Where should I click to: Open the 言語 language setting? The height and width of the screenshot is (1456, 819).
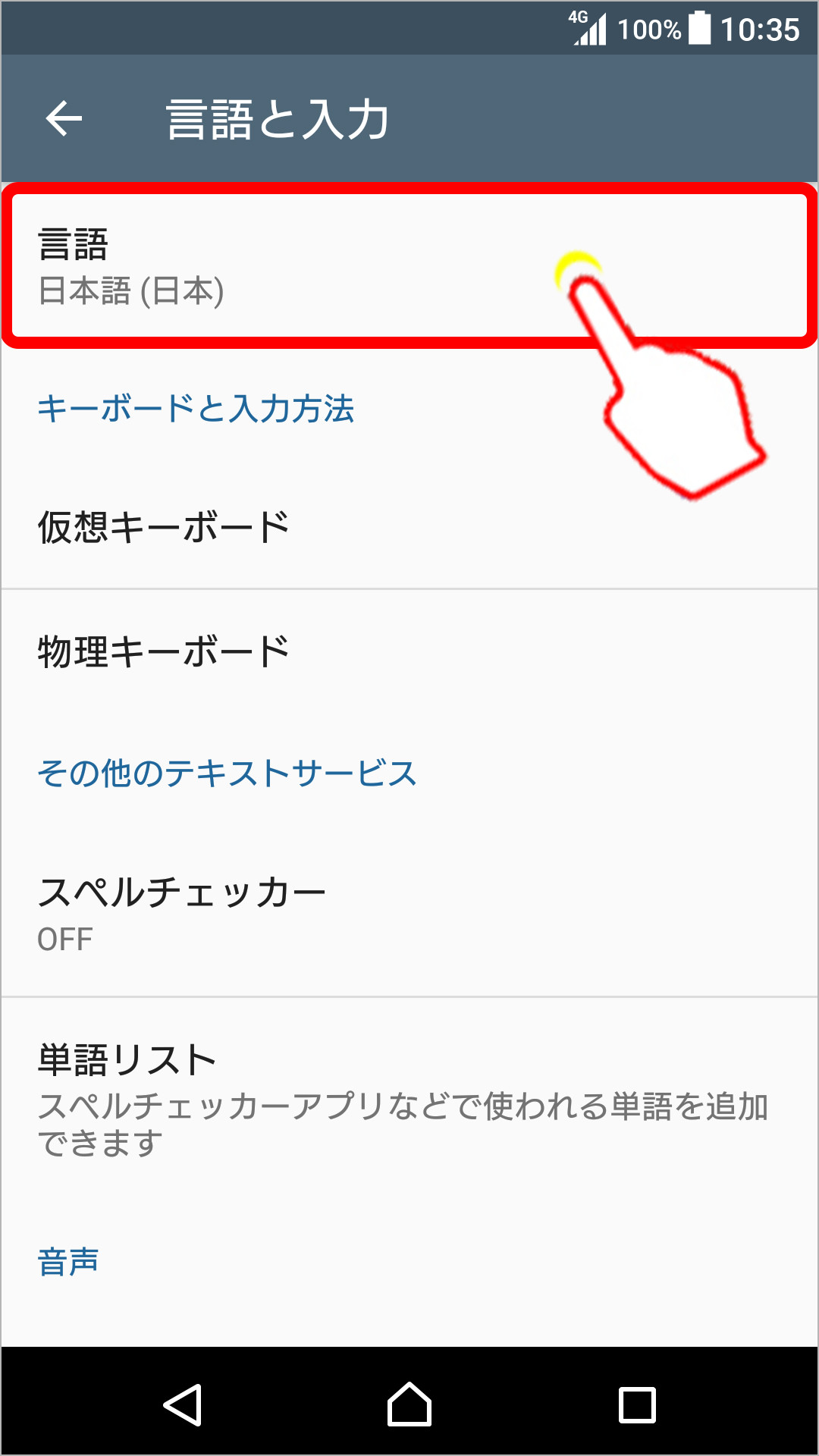[x=303, y=267]
